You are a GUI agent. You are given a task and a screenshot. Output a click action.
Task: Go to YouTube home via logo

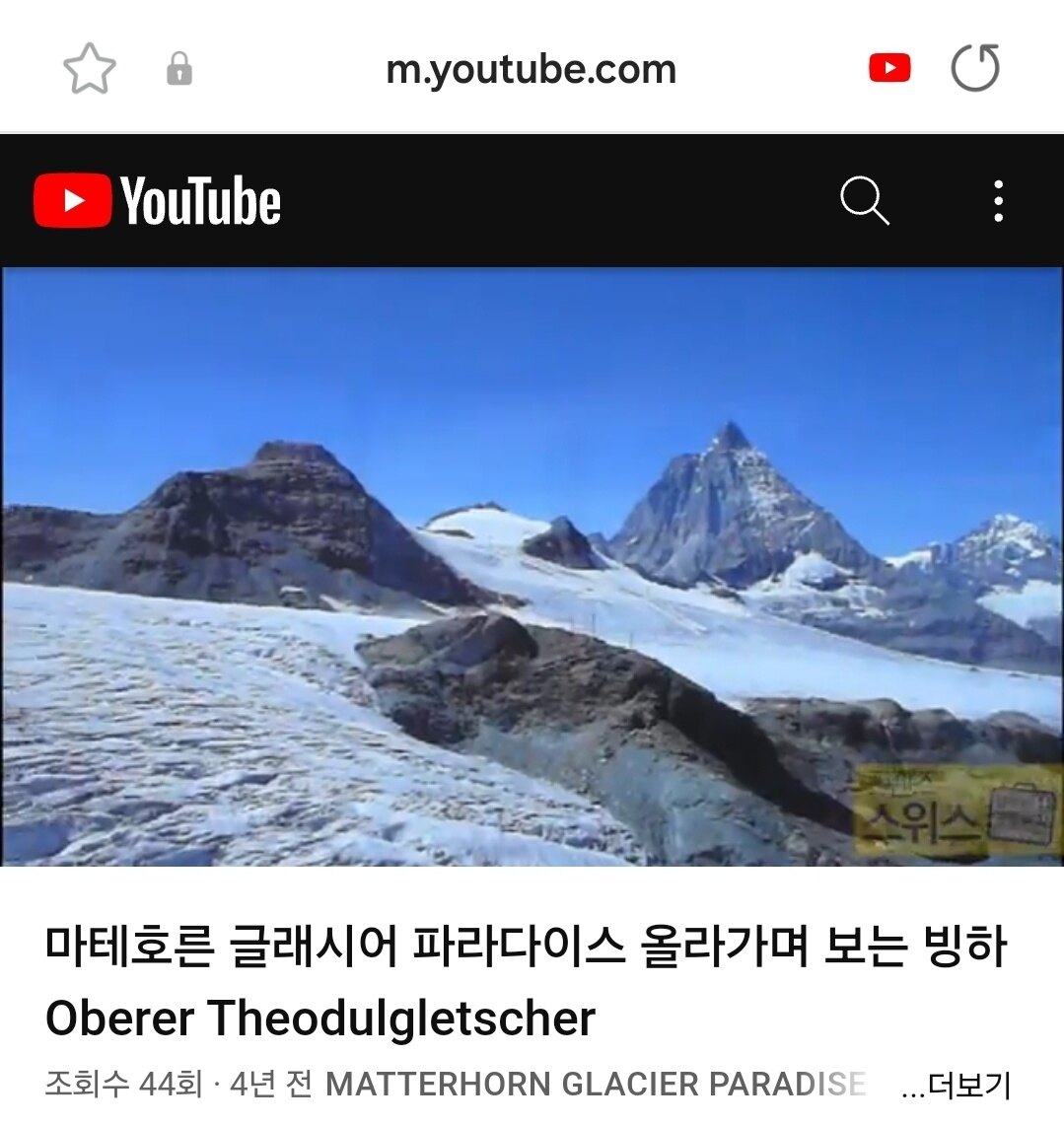point(158,201)
